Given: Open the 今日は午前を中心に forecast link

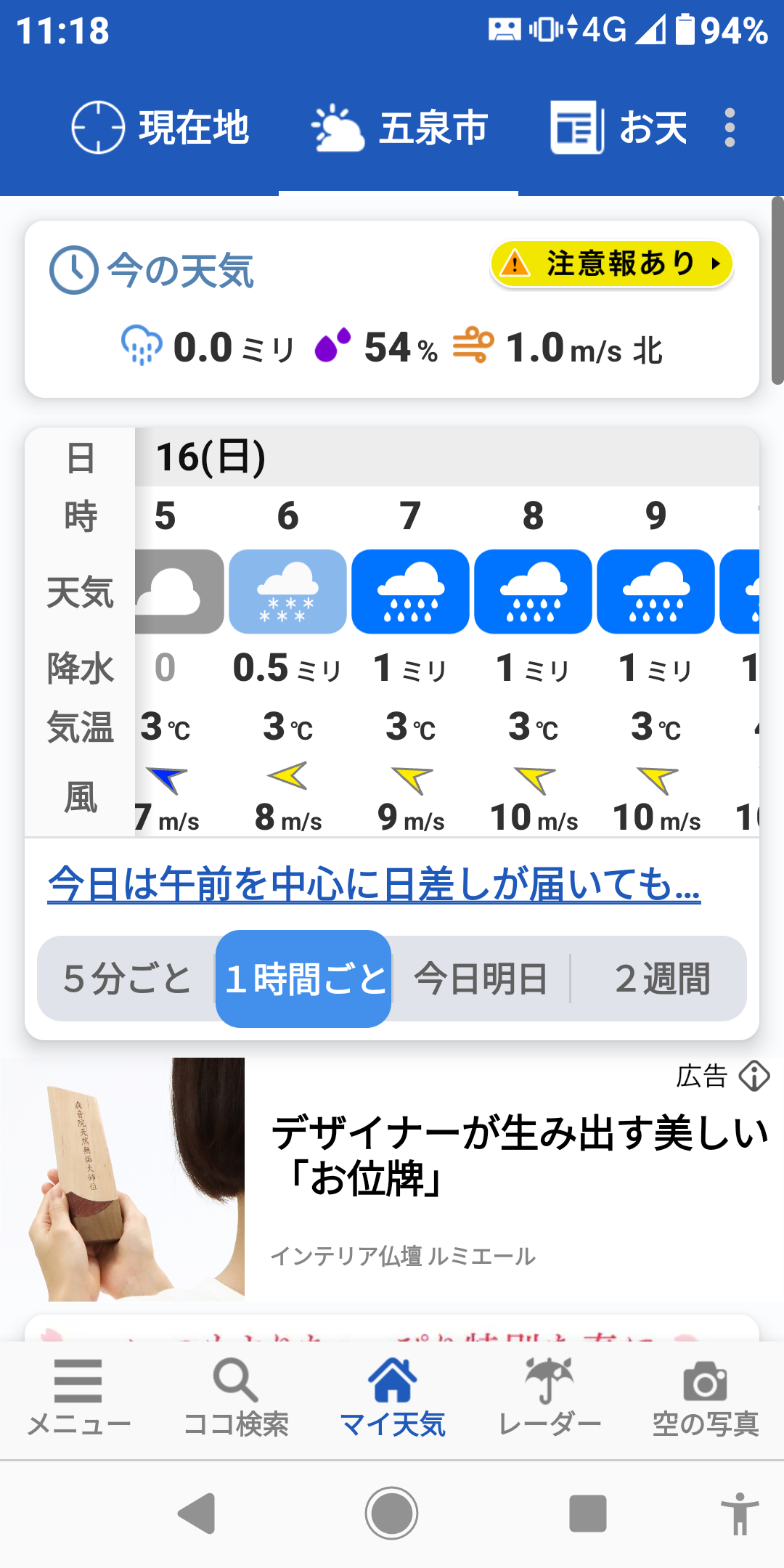Looking at the screenshot, I should pos(374,884).
